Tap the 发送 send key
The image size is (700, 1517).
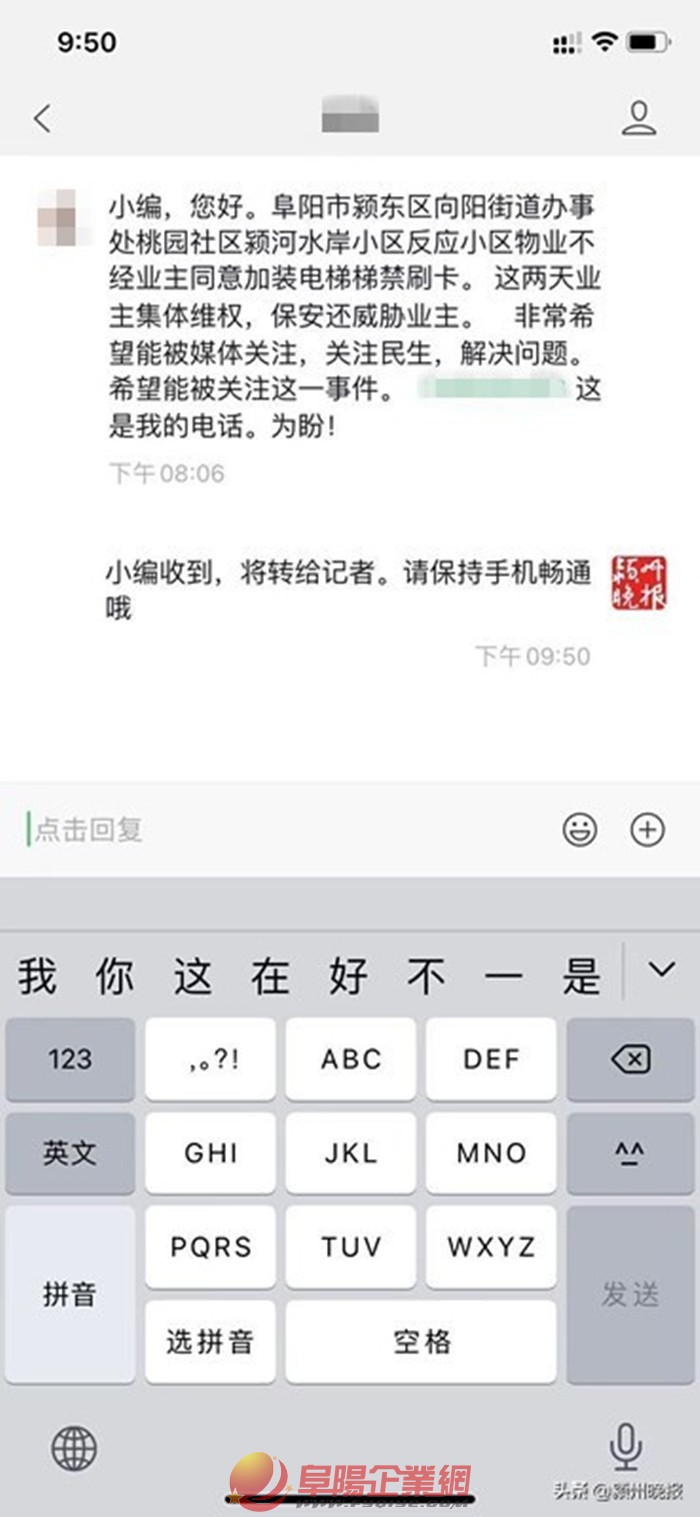(x=630, y=1294)
